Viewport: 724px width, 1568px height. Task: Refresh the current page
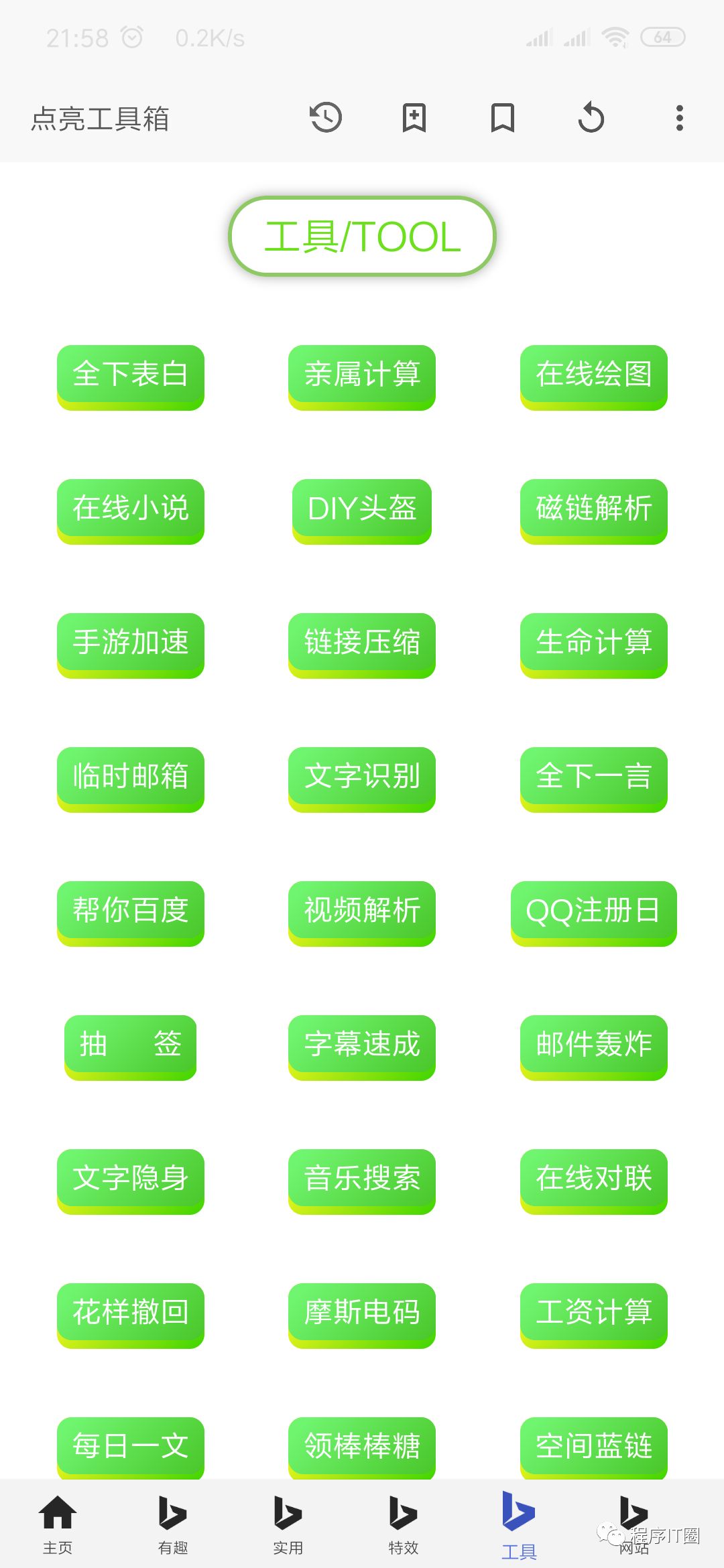[591, 118]
